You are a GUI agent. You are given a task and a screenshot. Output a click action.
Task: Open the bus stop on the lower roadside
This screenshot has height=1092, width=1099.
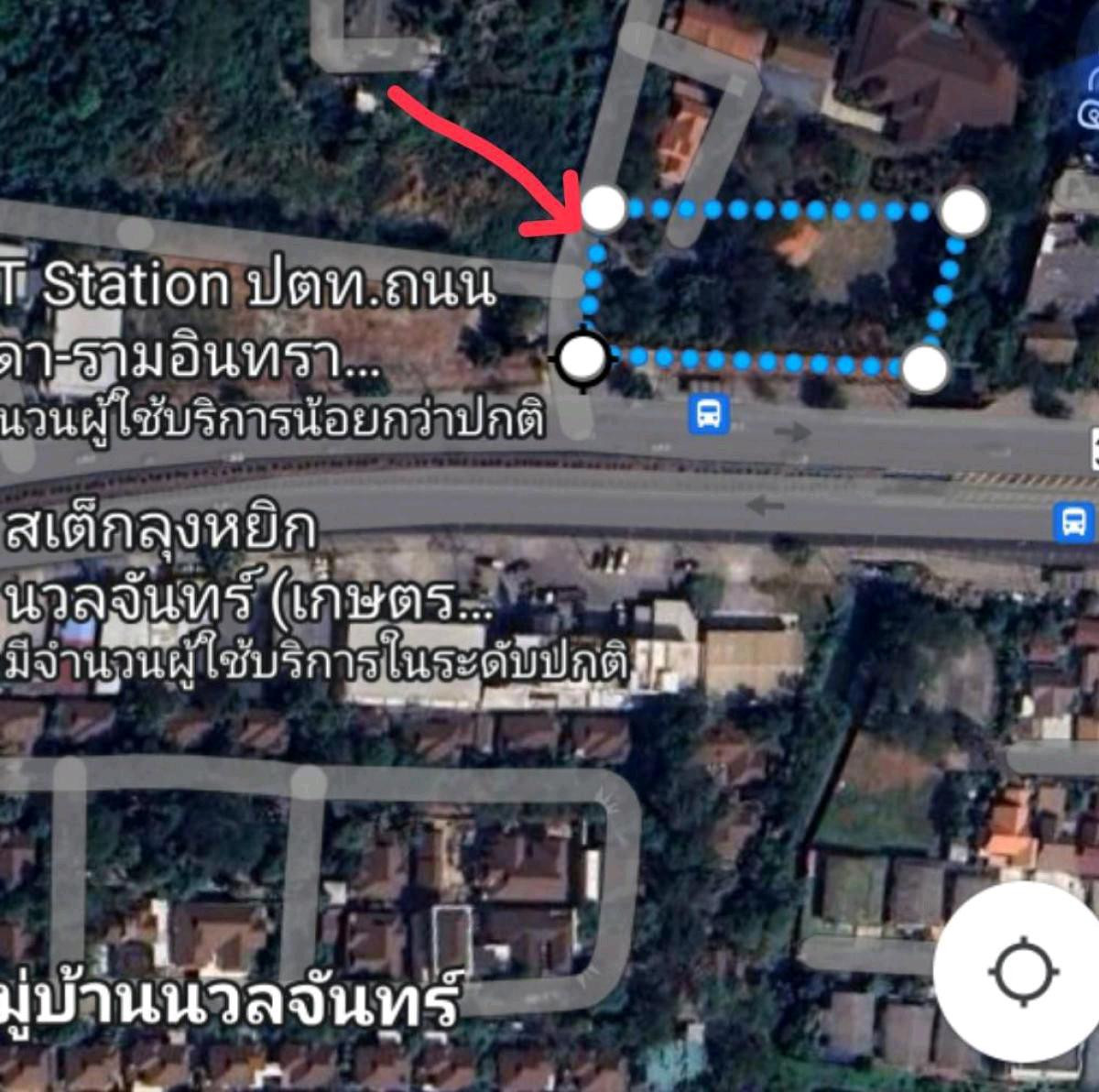1072,523
